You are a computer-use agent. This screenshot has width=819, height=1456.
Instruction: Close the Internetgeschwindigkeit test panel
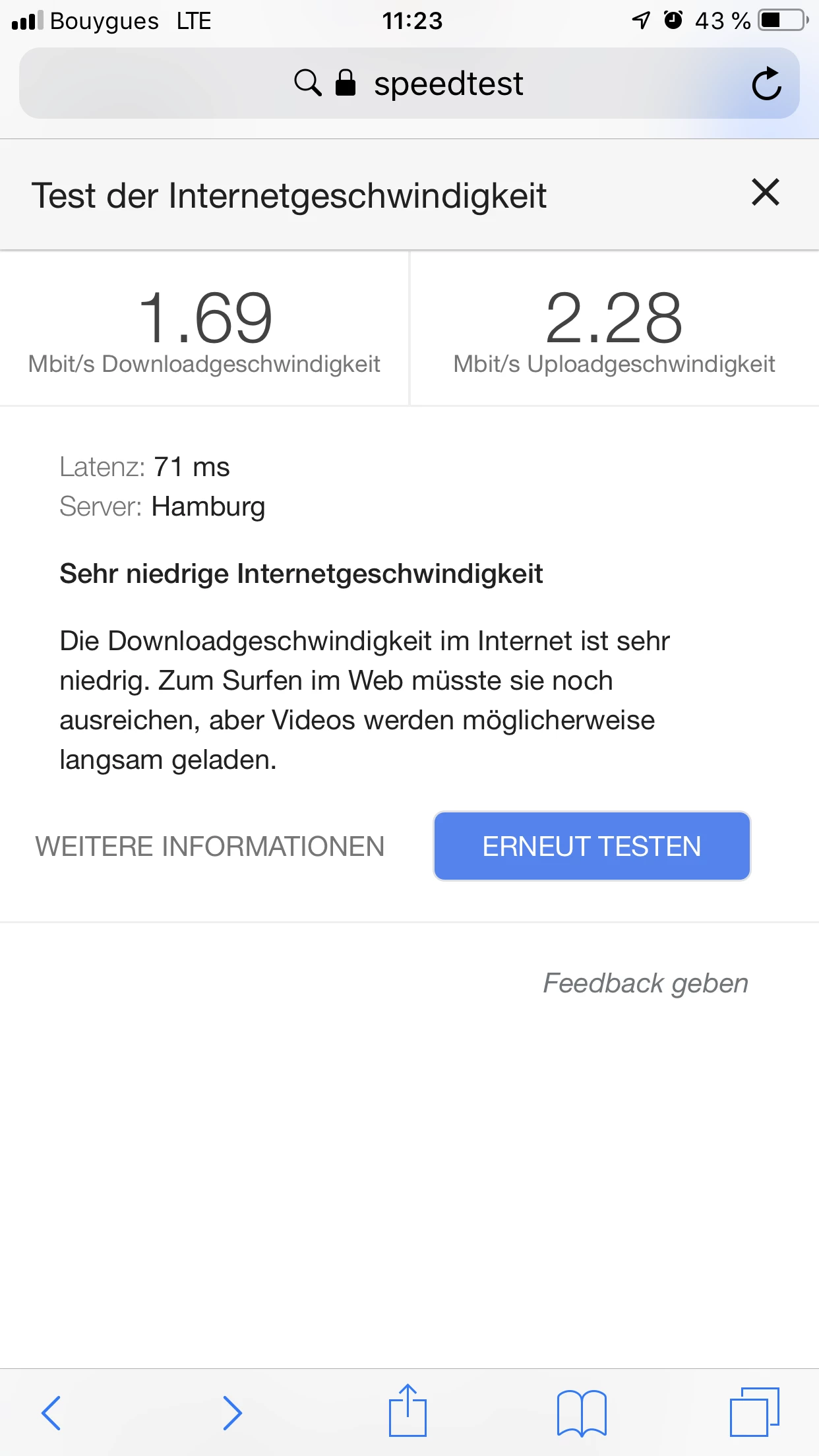[765, 193]
